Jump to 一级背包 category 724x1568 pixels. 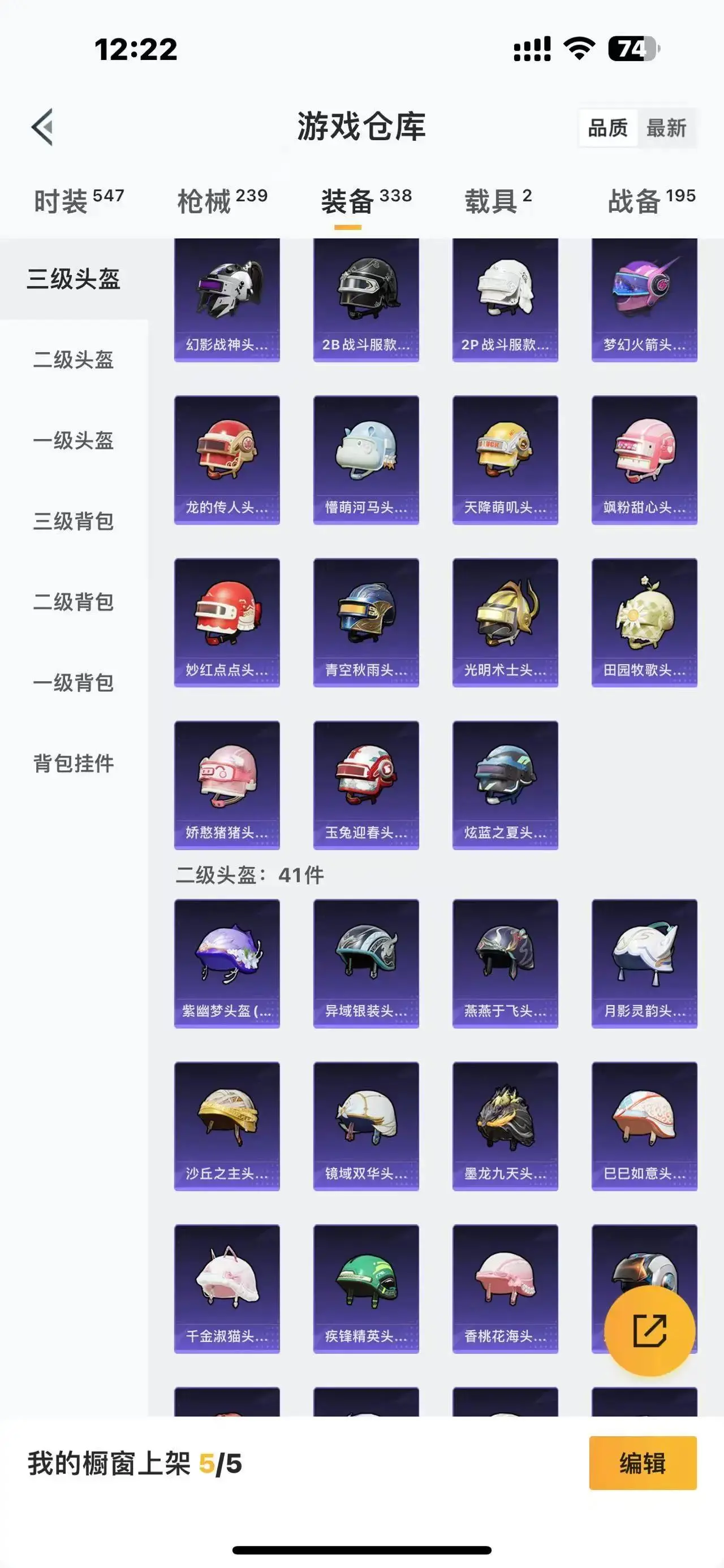[73, 683]
